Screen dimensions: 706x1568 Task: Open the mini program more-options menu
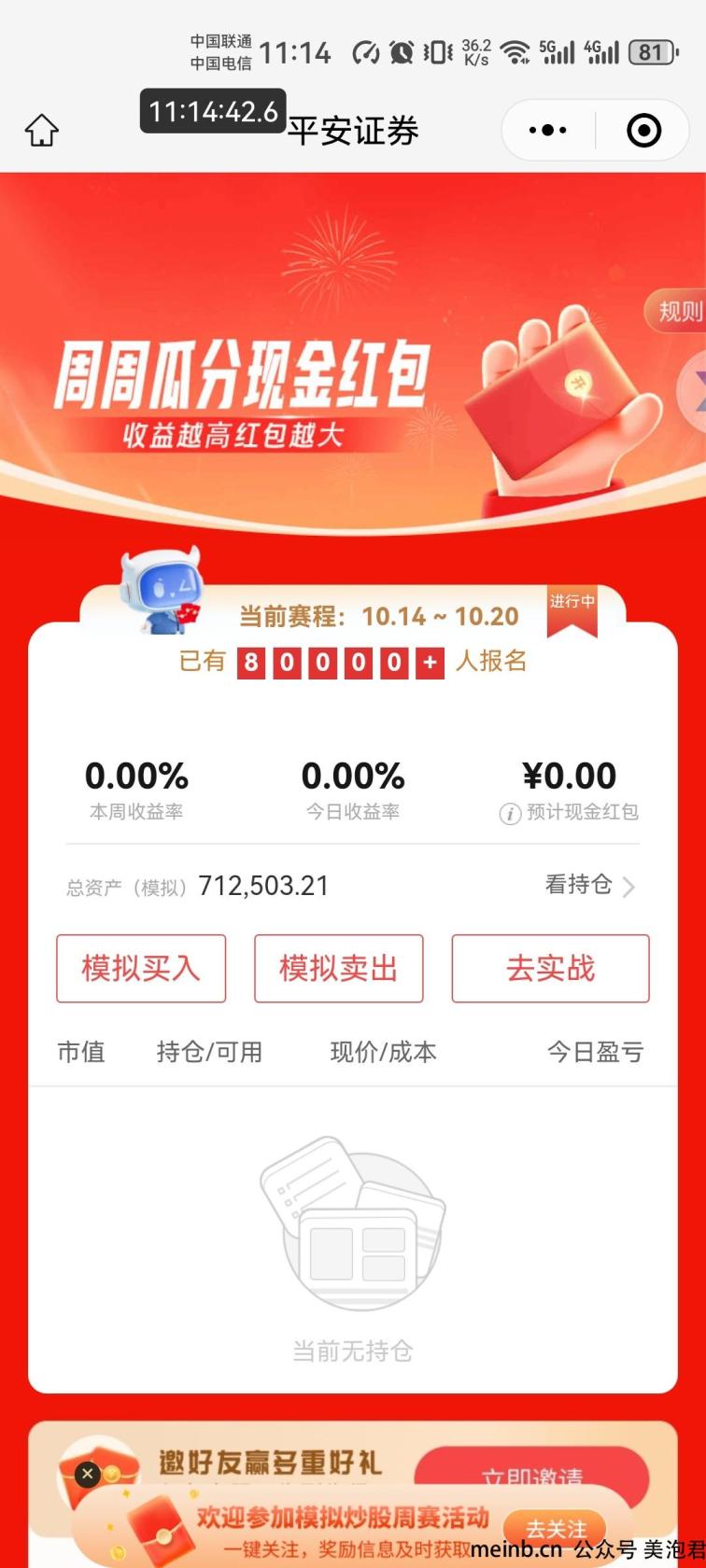point(548,131)
